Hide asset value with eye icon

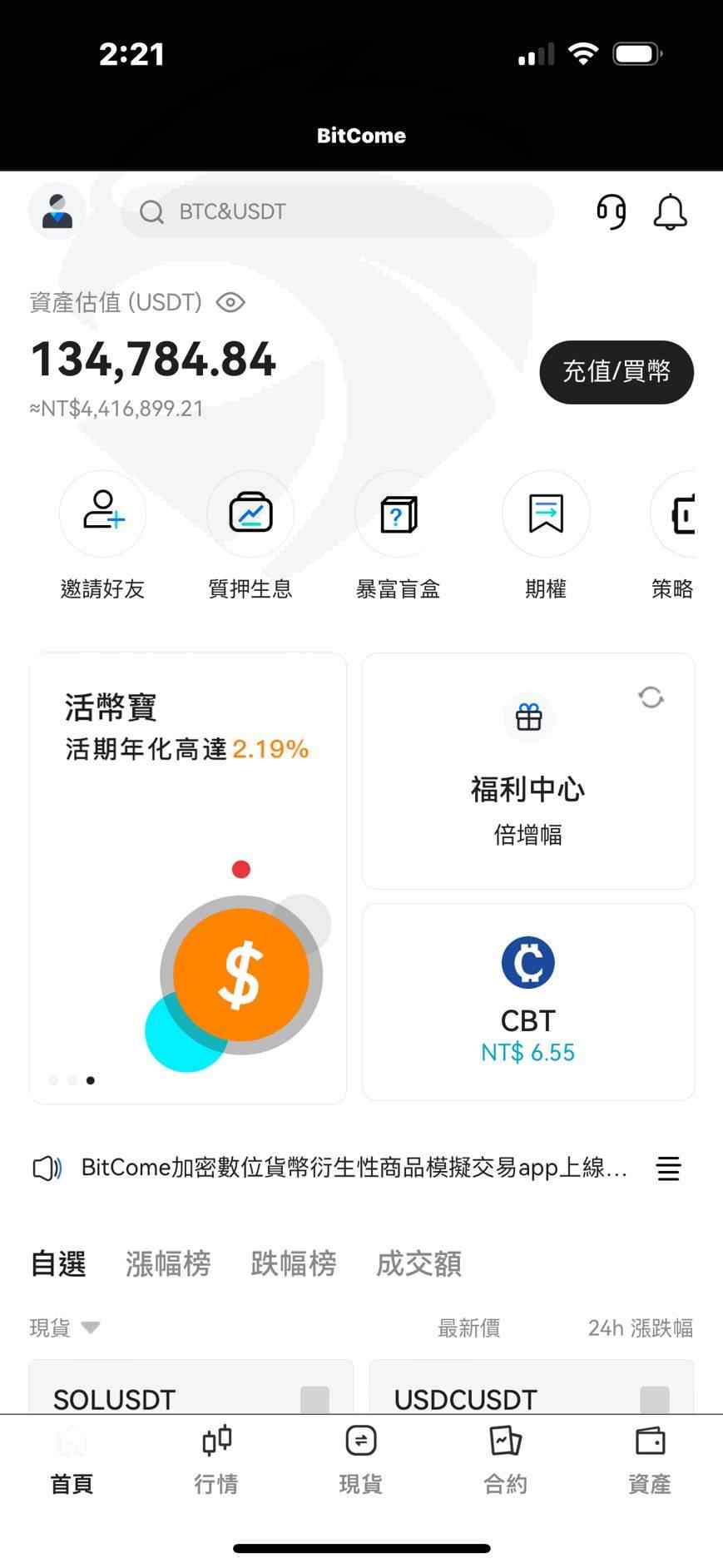[x=230, y=302]
